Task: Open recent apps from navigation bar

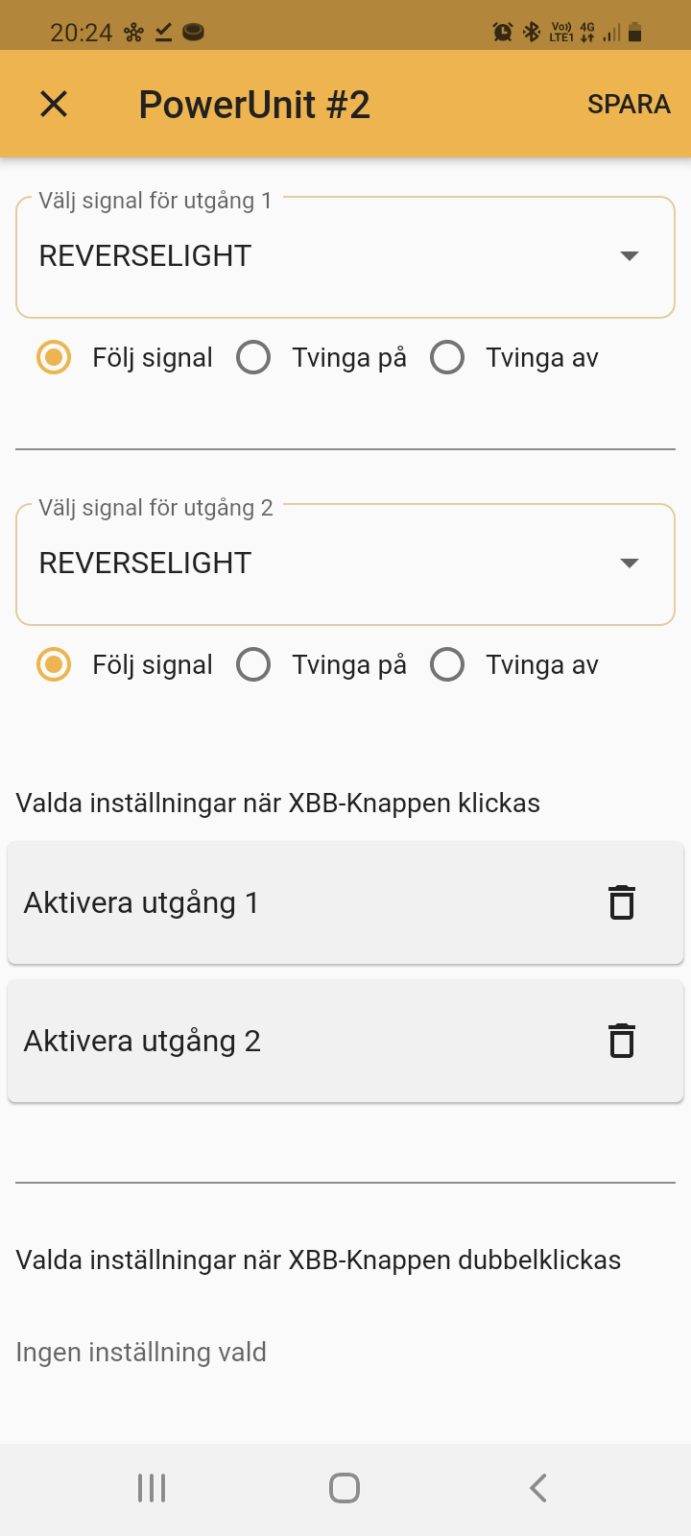Action: pyautogui.click(x=151, y=1488)
